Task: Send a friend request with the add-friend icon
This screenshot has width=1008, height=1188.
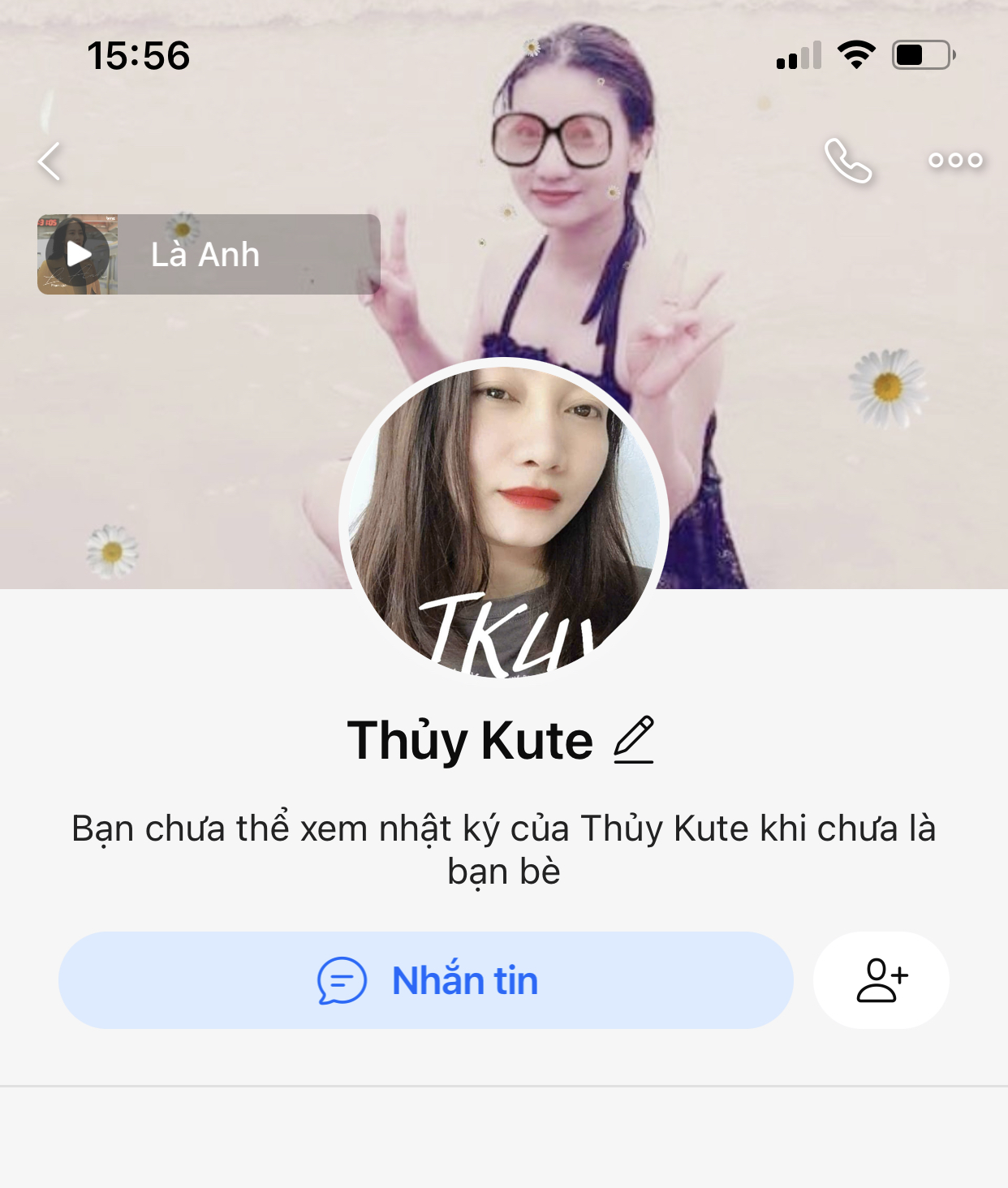Action: [x=881, y=980]
